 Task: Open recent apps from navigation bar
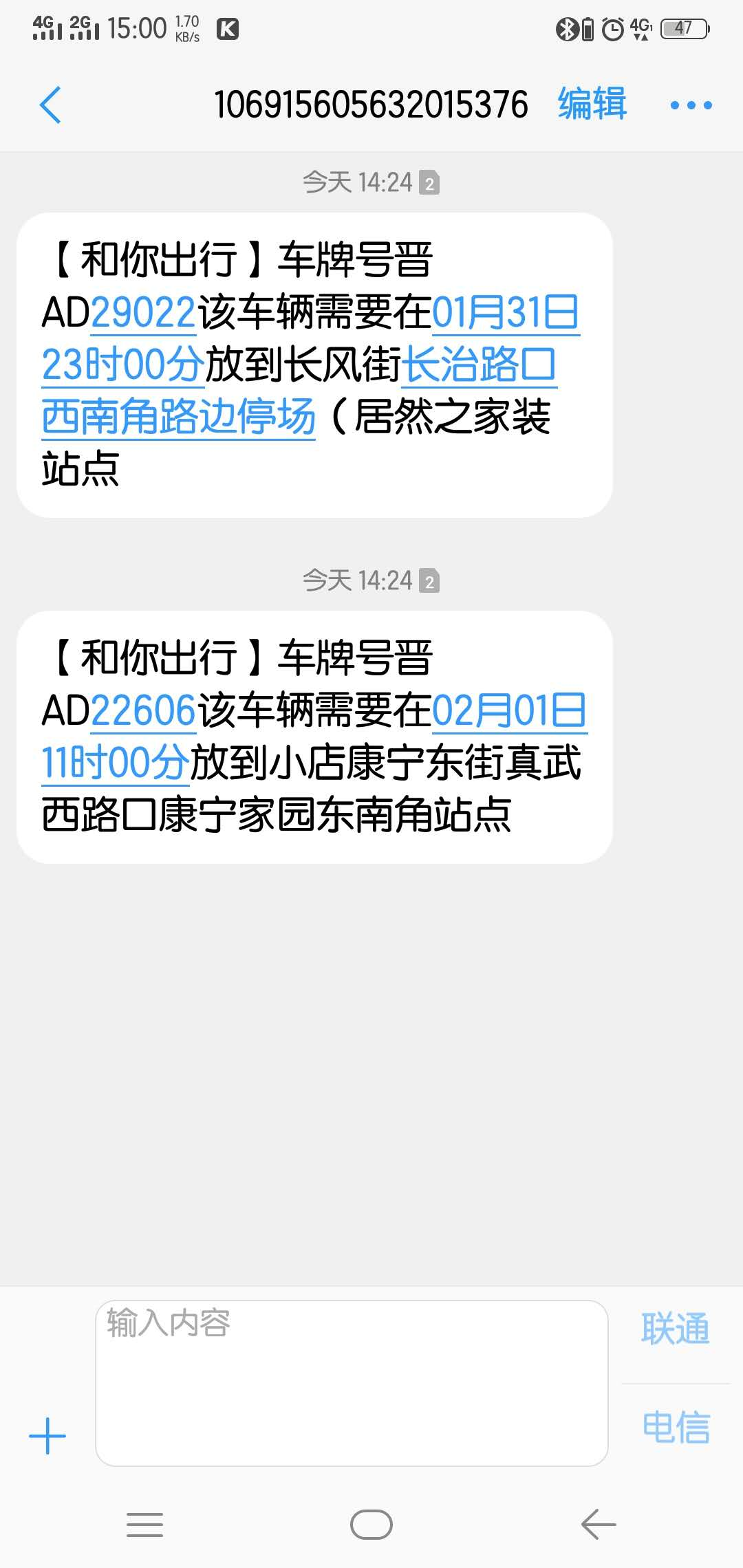click(x=144, y=1525)
